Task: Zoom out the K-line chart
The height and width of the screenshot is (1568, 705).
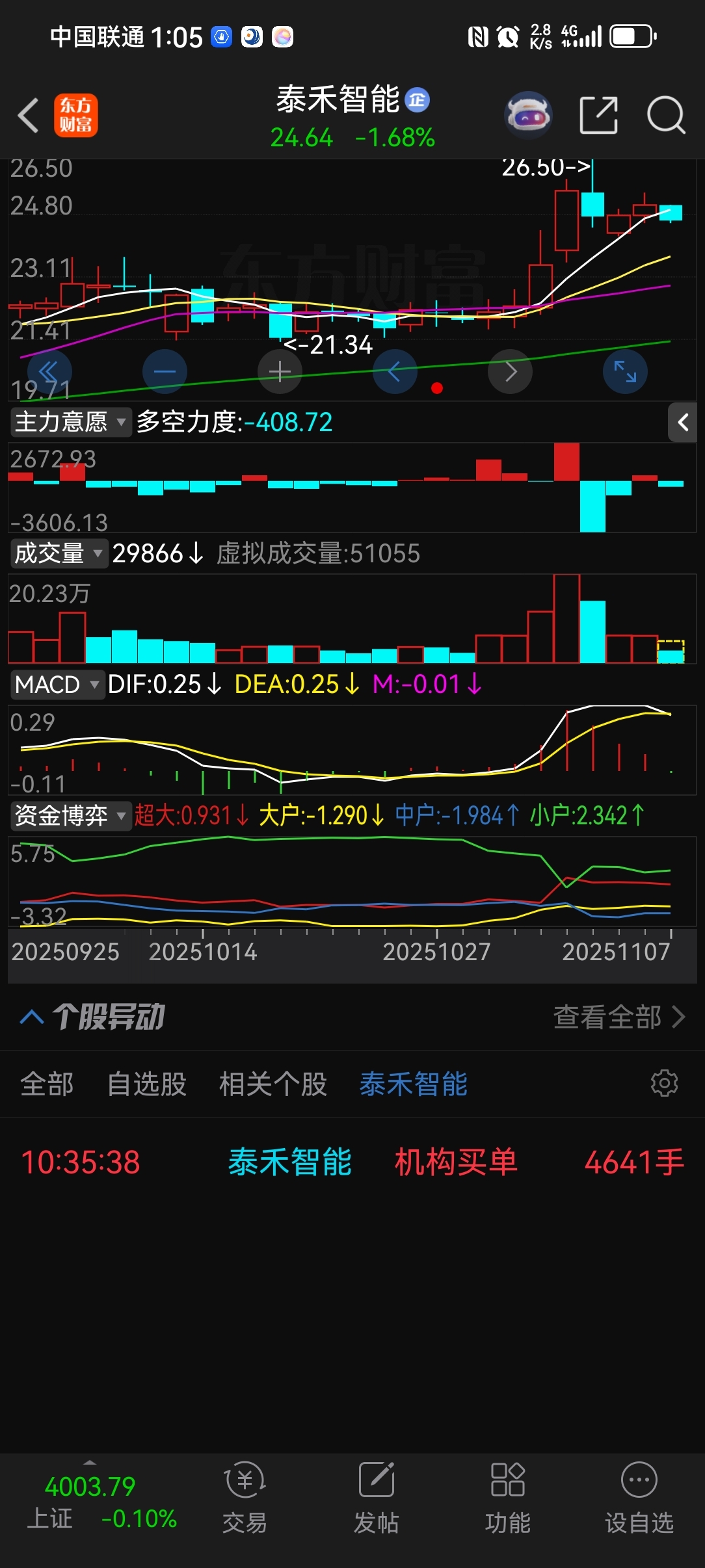Action: [x=165, y=372]
